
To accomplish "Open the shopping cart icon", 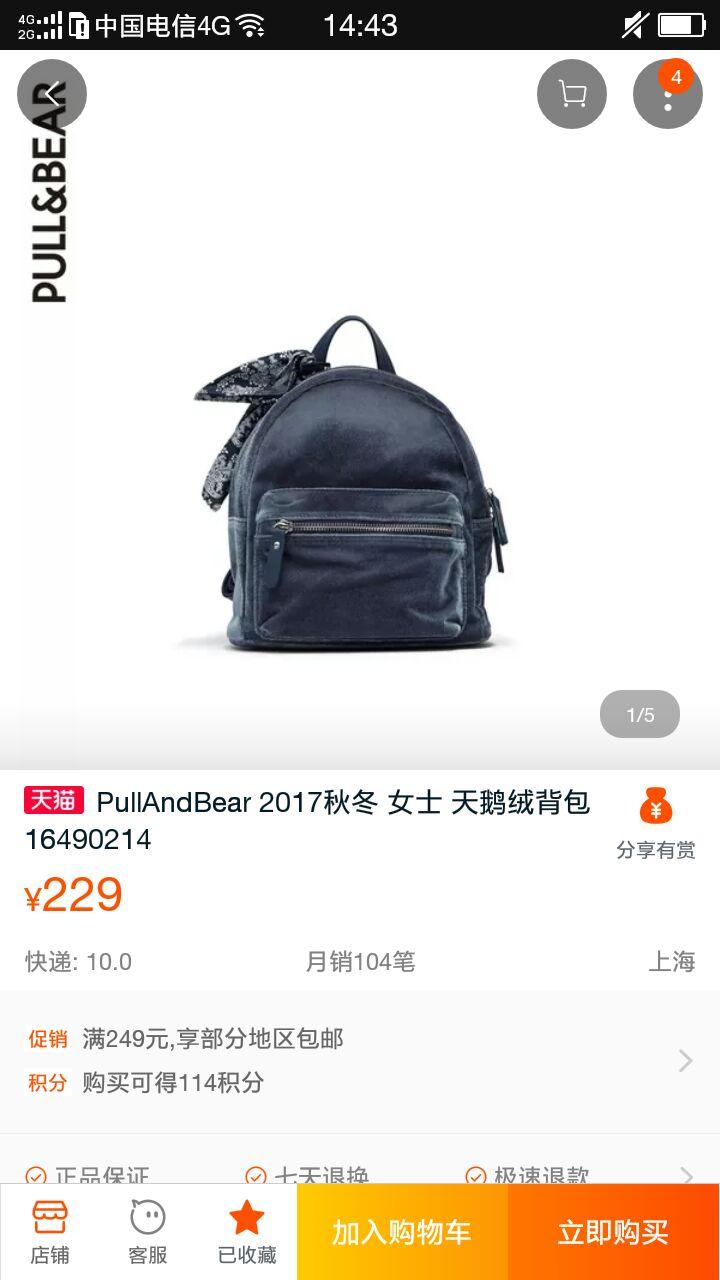I will click(572, 94).
